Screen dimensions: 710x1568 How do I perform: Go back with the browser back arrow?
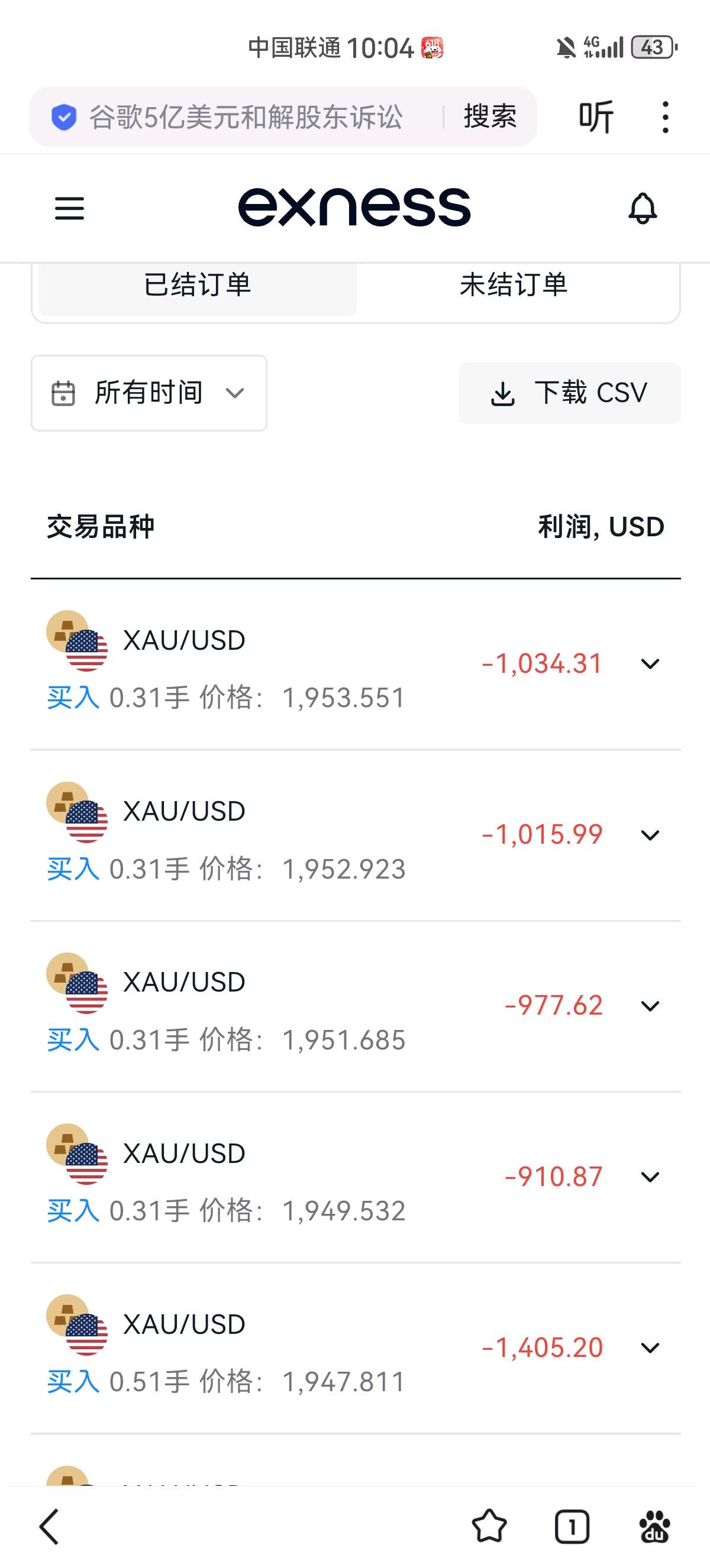point(49,1526)
